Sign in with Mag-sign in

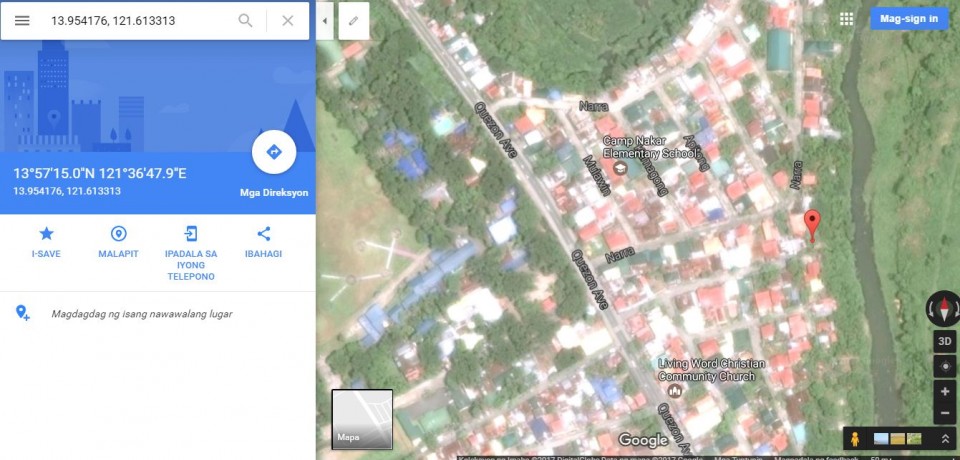click(909, 19)
